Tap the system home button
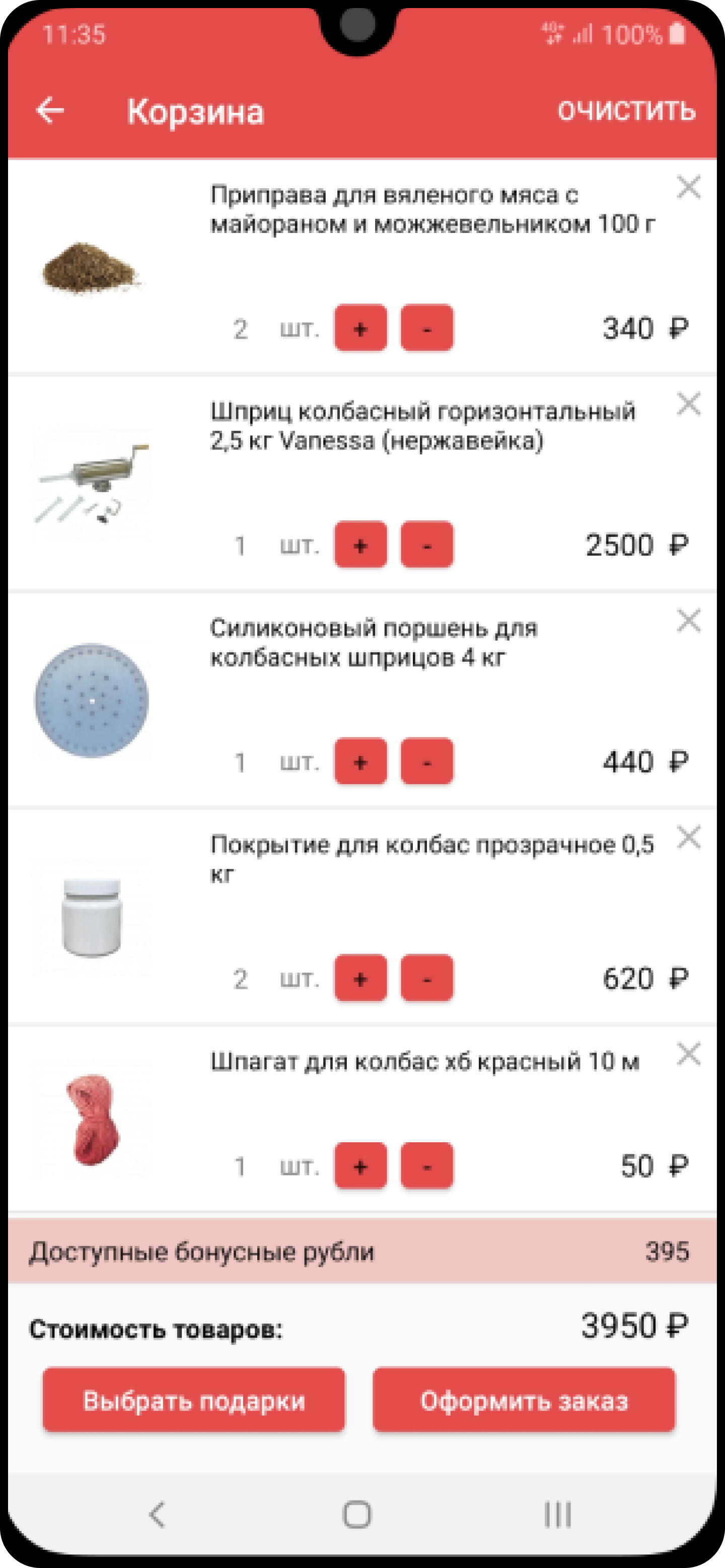Image resolution: width=725 pixels, height=1568 pixels. pos(357,1514)
